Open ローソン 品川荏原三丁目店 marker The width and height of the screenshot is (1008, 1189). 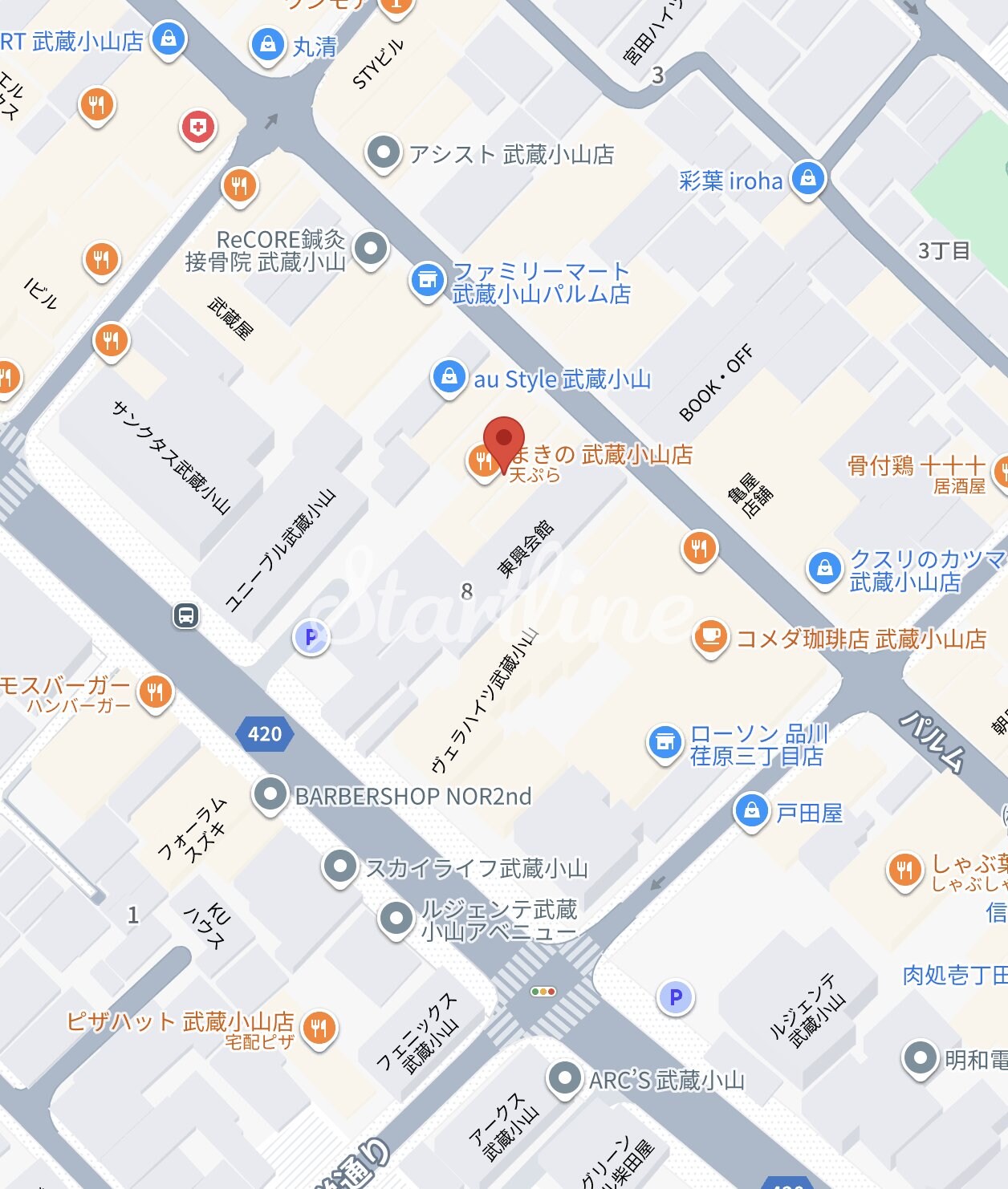(x=665, y=743)
